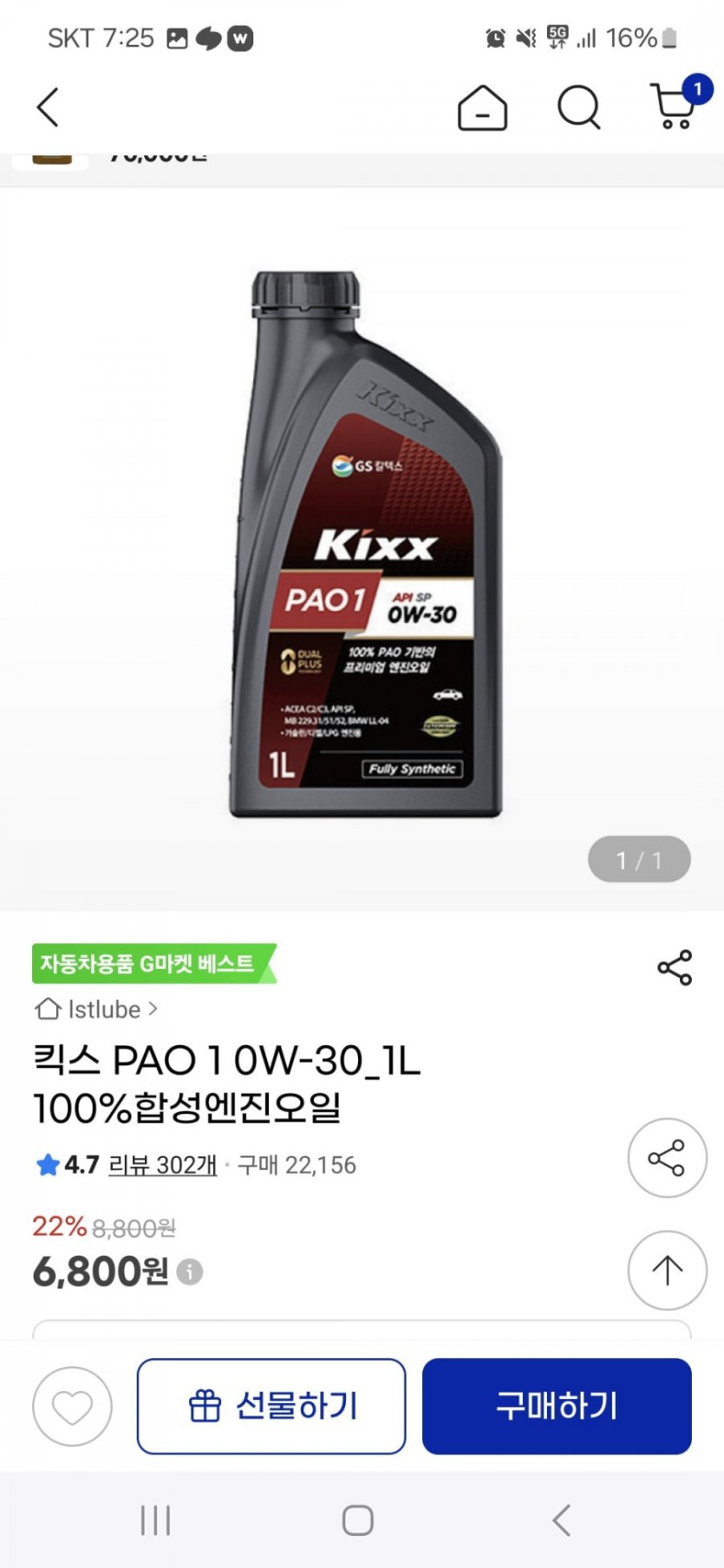Go back using the top arrow

click(48, 107)
